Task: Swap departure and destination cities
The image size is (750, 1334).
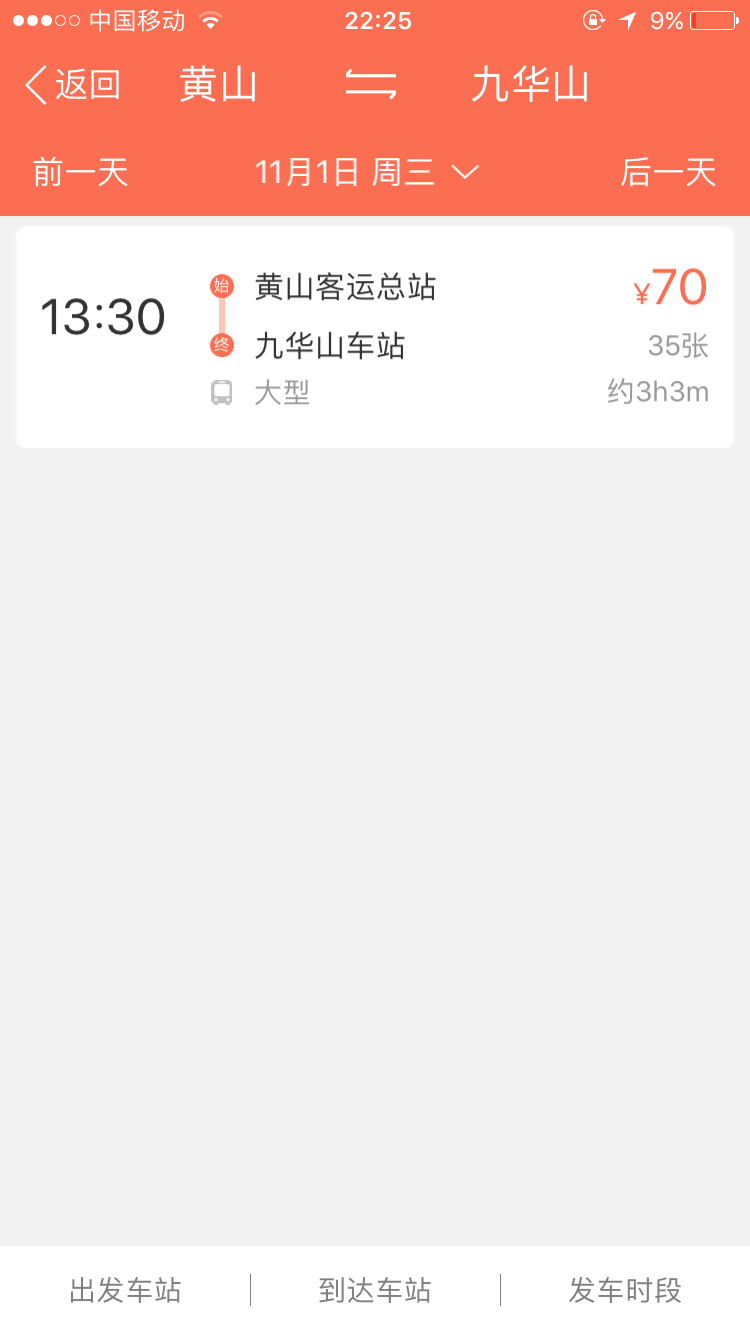Action: 371,85
